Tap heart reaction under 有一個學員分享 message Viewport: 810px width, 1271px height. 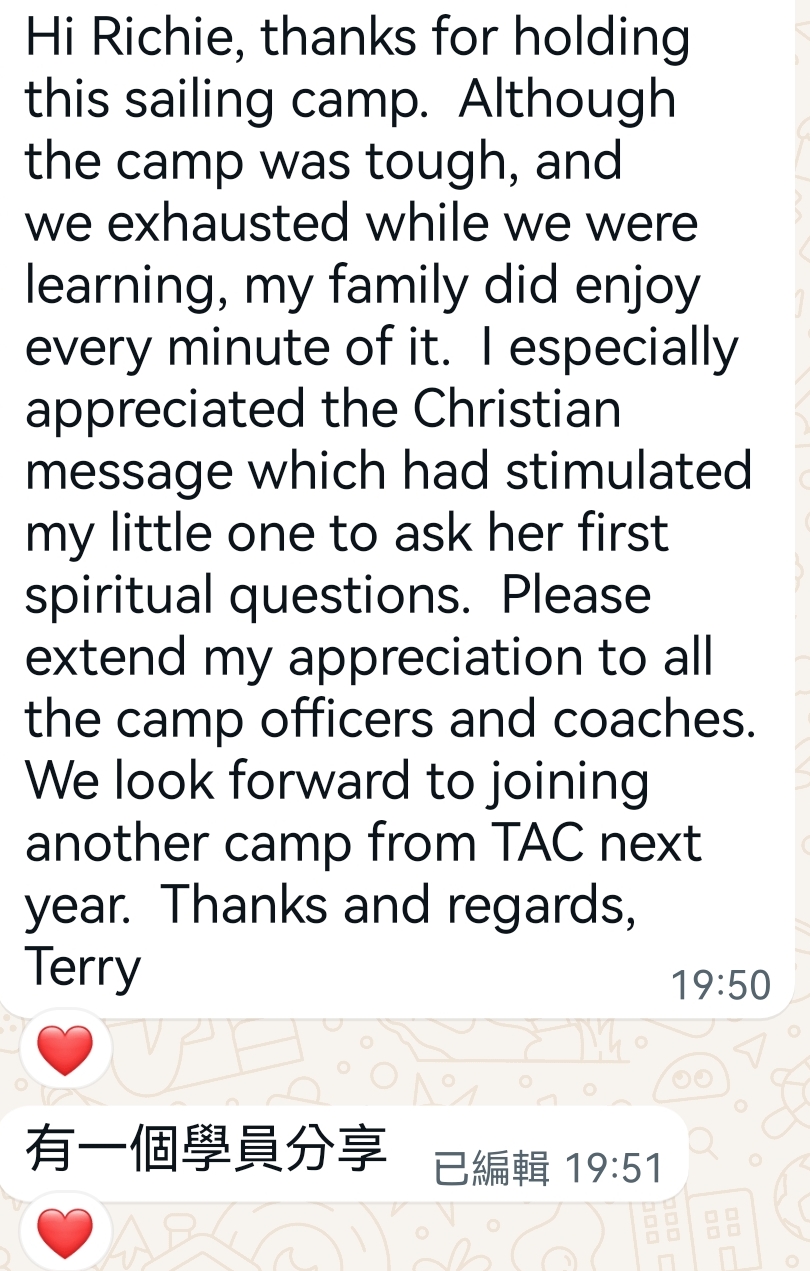pyautogui.click(x=65, y=1233)
